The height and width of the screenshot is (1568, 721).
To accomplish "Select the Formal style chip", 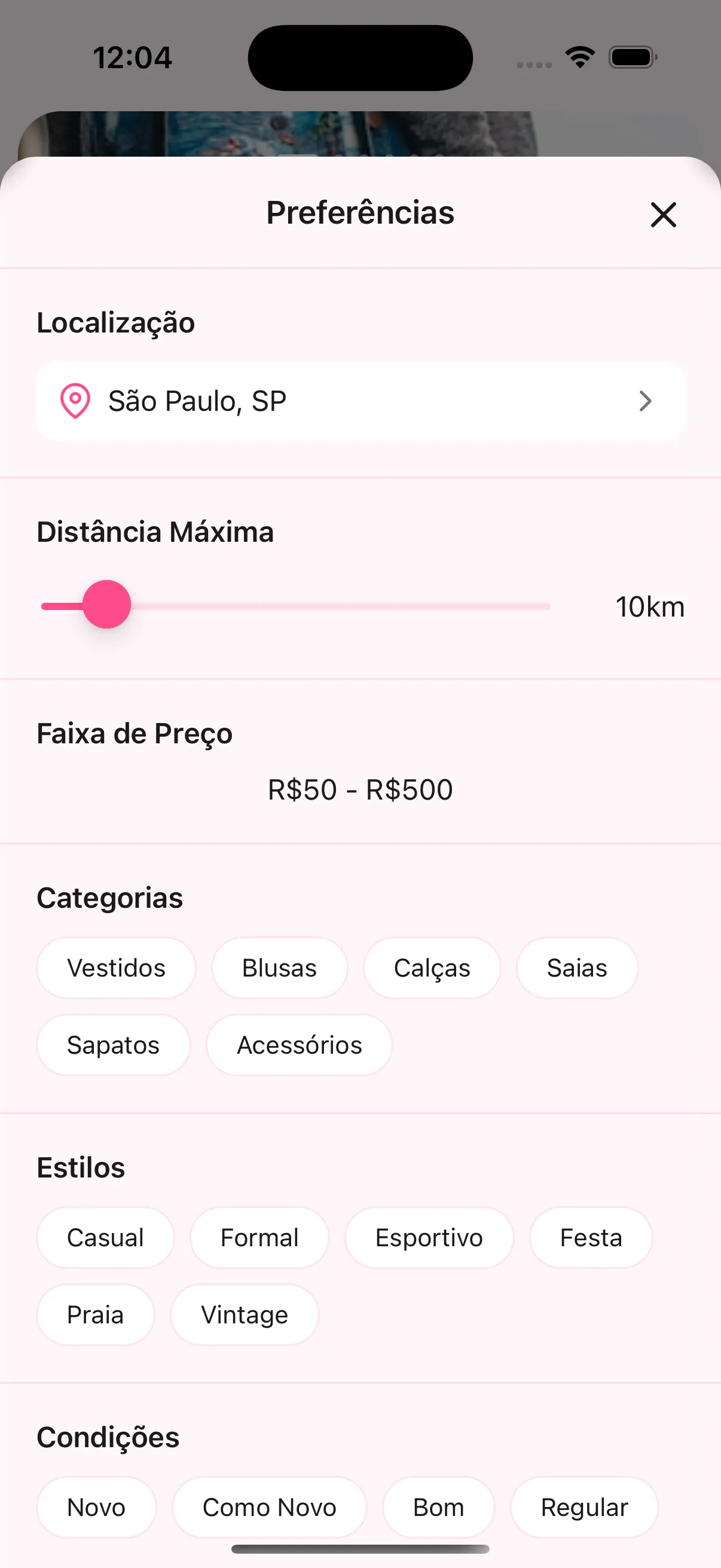I will (259, 1237).
